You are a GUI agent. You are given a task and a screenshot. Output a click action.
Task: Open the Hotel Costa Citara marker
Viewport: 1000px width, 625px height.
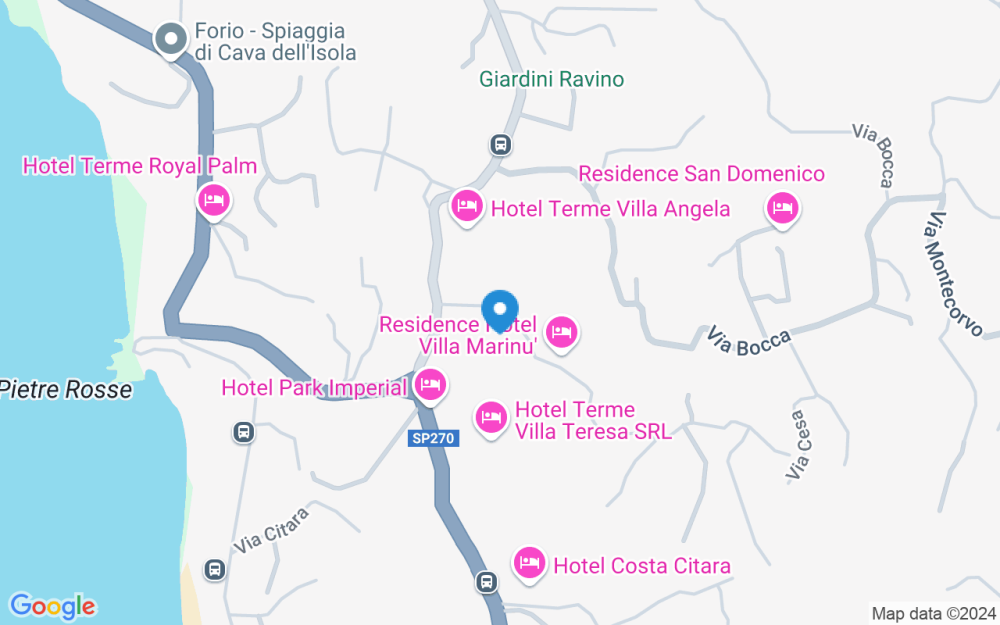tap(529, 564)
